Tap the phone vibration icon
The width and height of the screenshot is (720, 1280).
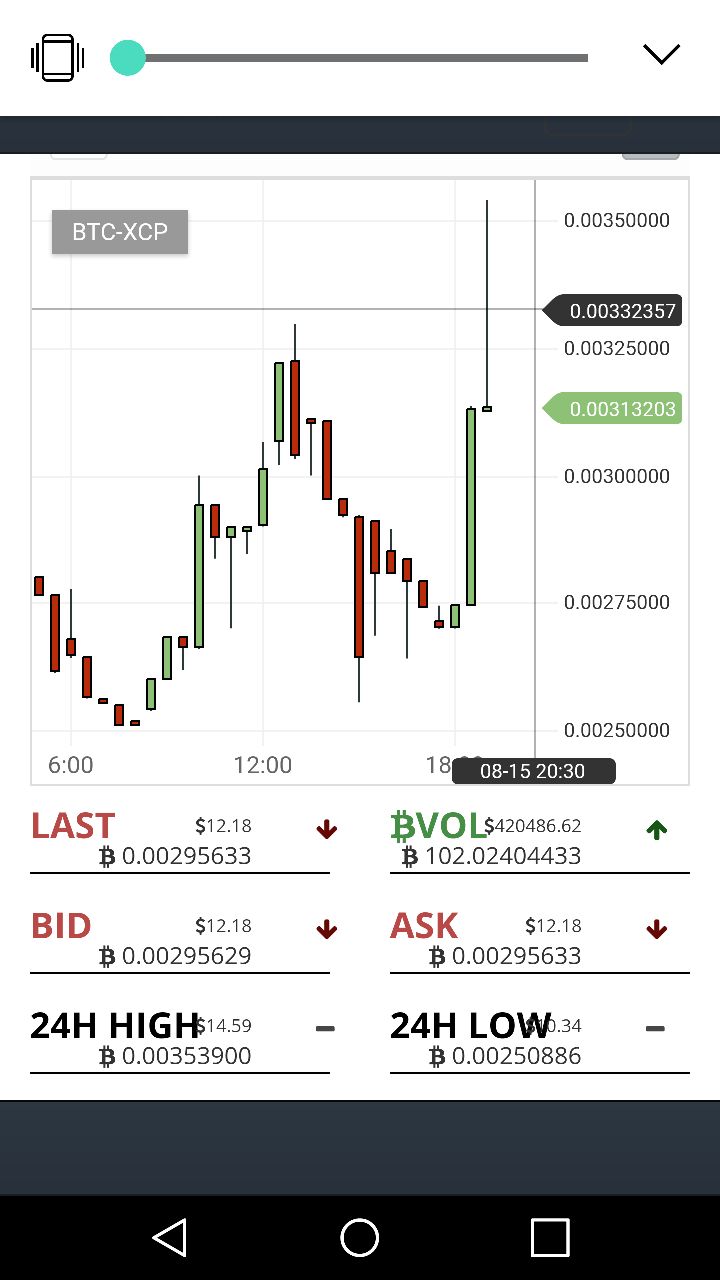[x=58, y=58]
